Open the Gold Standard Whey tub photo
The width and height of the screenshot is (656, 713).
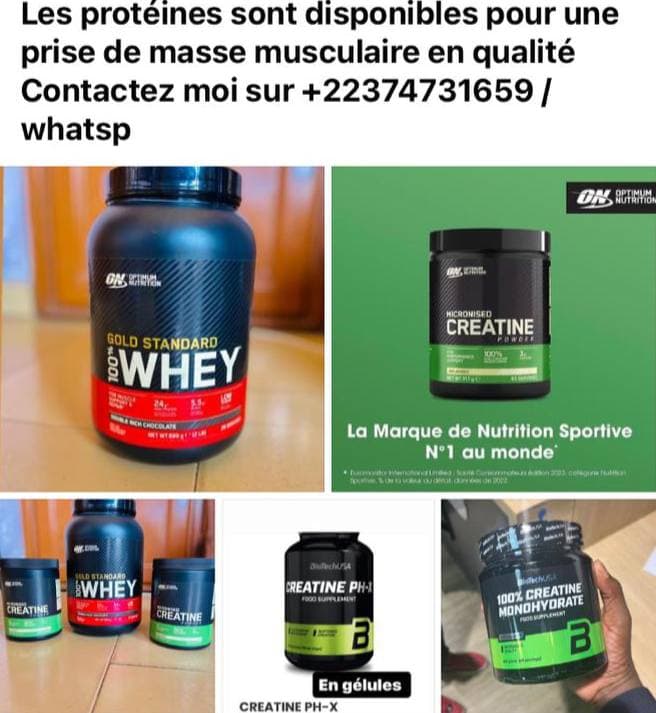pos(162,328)
